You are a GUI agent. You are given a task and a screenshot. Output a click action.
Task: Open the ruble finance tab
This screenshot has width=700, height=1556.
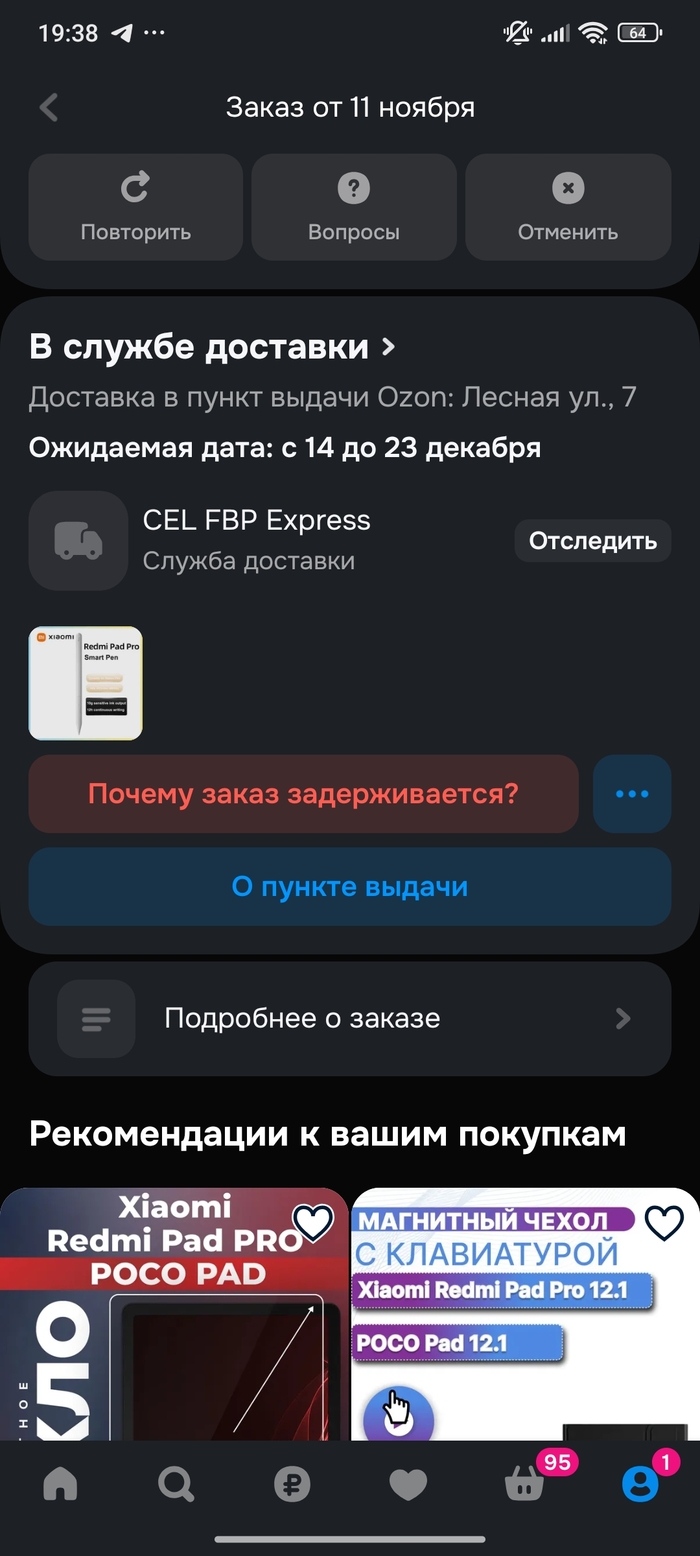(x=292, y=1484)
